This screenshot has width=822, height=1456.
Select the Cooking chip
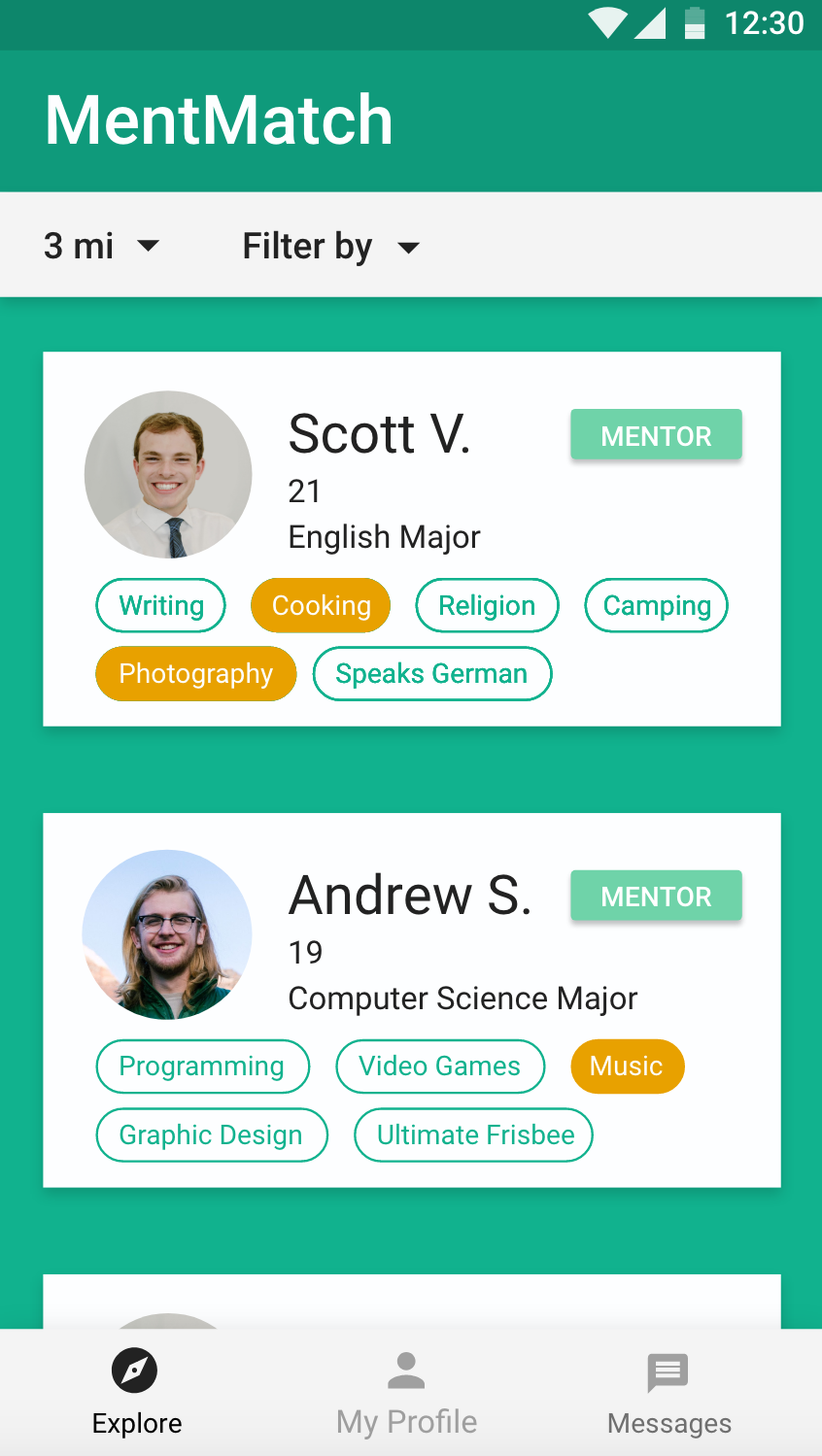click(321, 605)
